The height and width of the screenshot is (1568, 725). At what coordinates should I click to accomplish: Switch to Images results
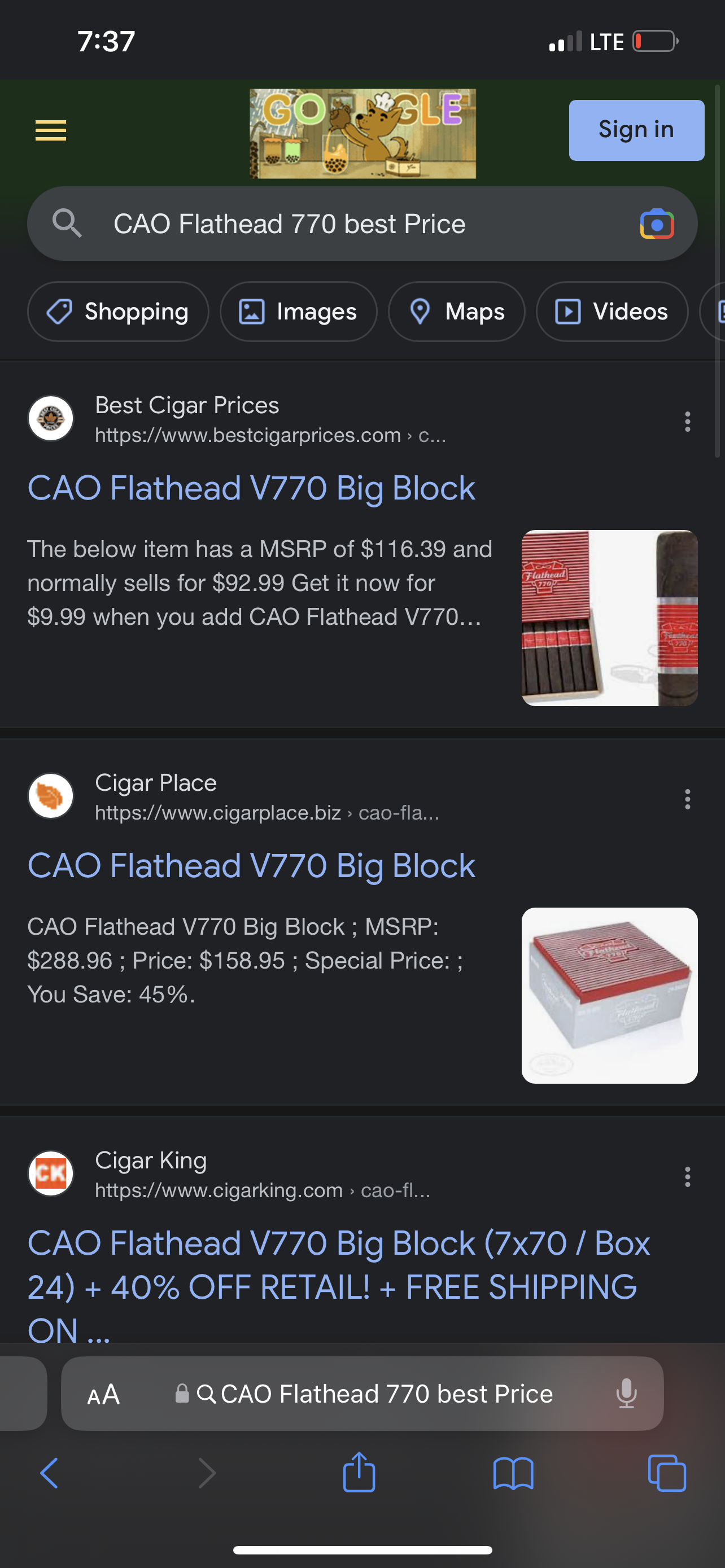click(298, 312)
